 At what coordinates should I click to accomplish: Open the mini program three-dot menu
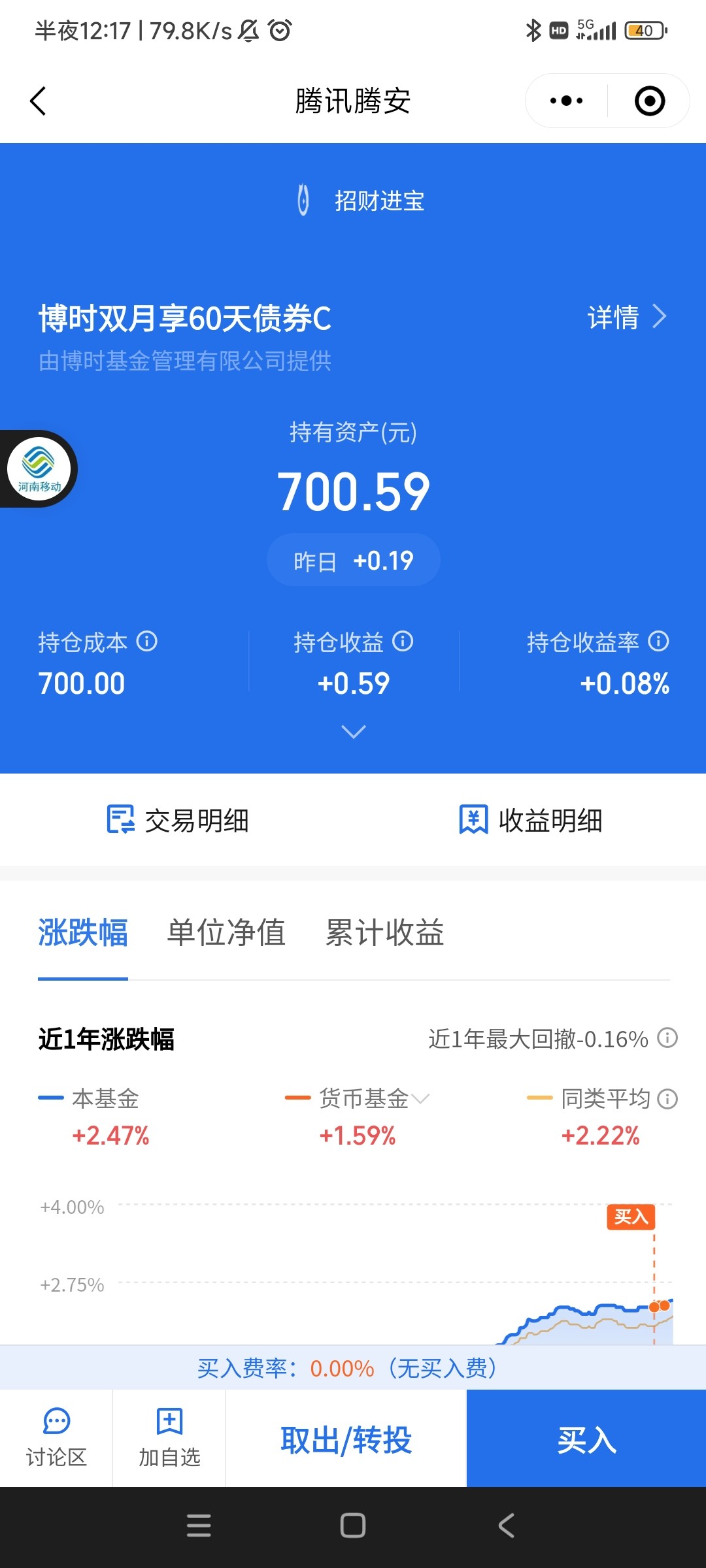pyautogui.click(x=566, y=101)
